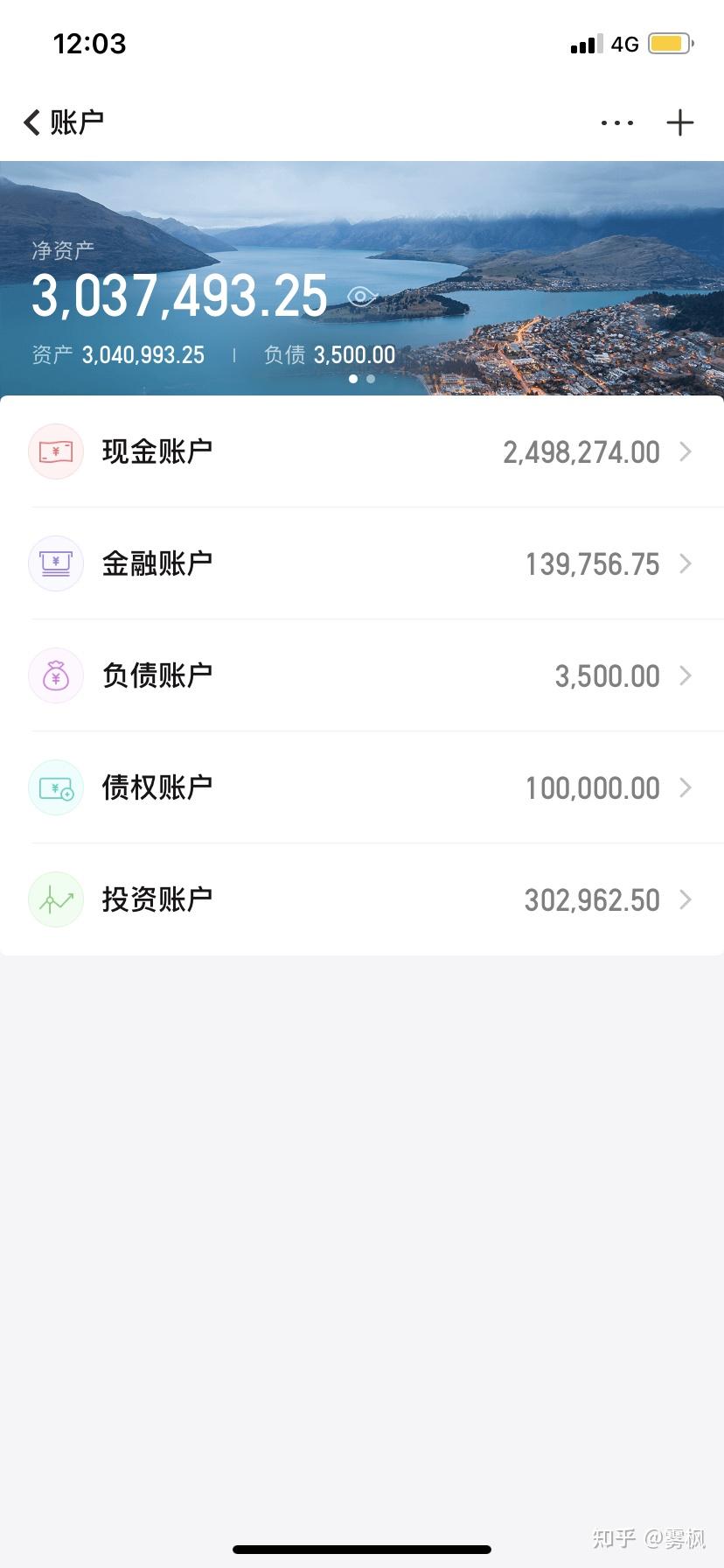Select the 负债账户 money bag icon
The image size is (724, 1568).
tap(55, 675)
